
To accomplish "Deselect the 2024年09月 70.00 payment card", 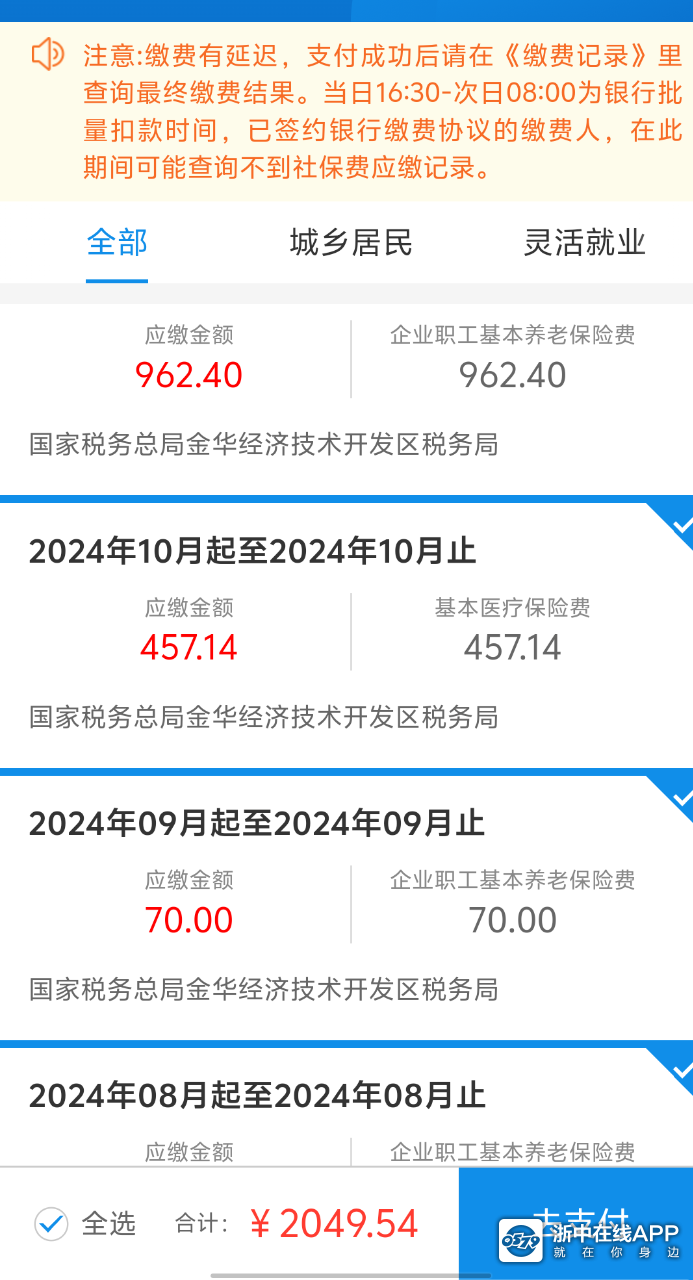I will 346,904.
